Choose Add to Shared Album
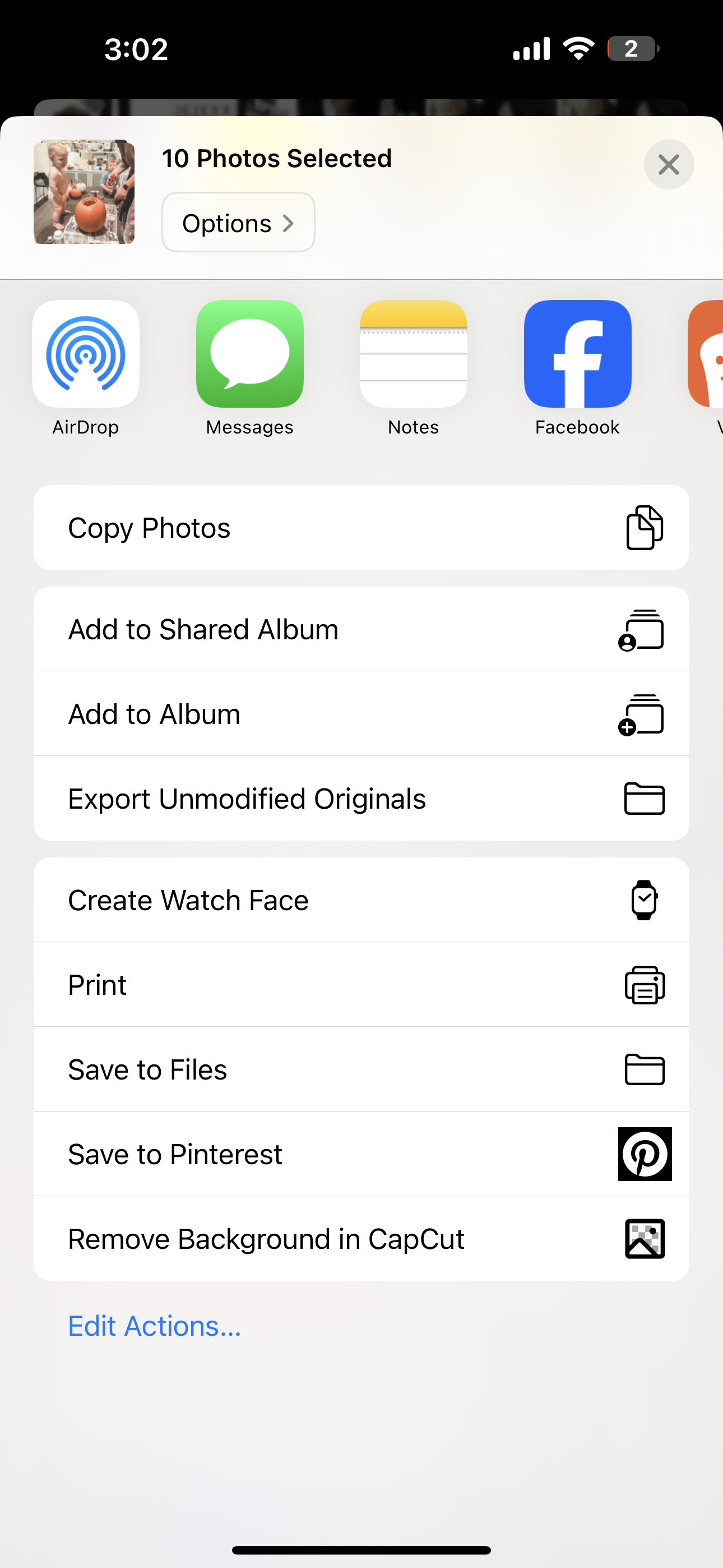Image resolution: width=723 pixels, height=1568 pixels. pyautogui.click(x=361, y=629)
